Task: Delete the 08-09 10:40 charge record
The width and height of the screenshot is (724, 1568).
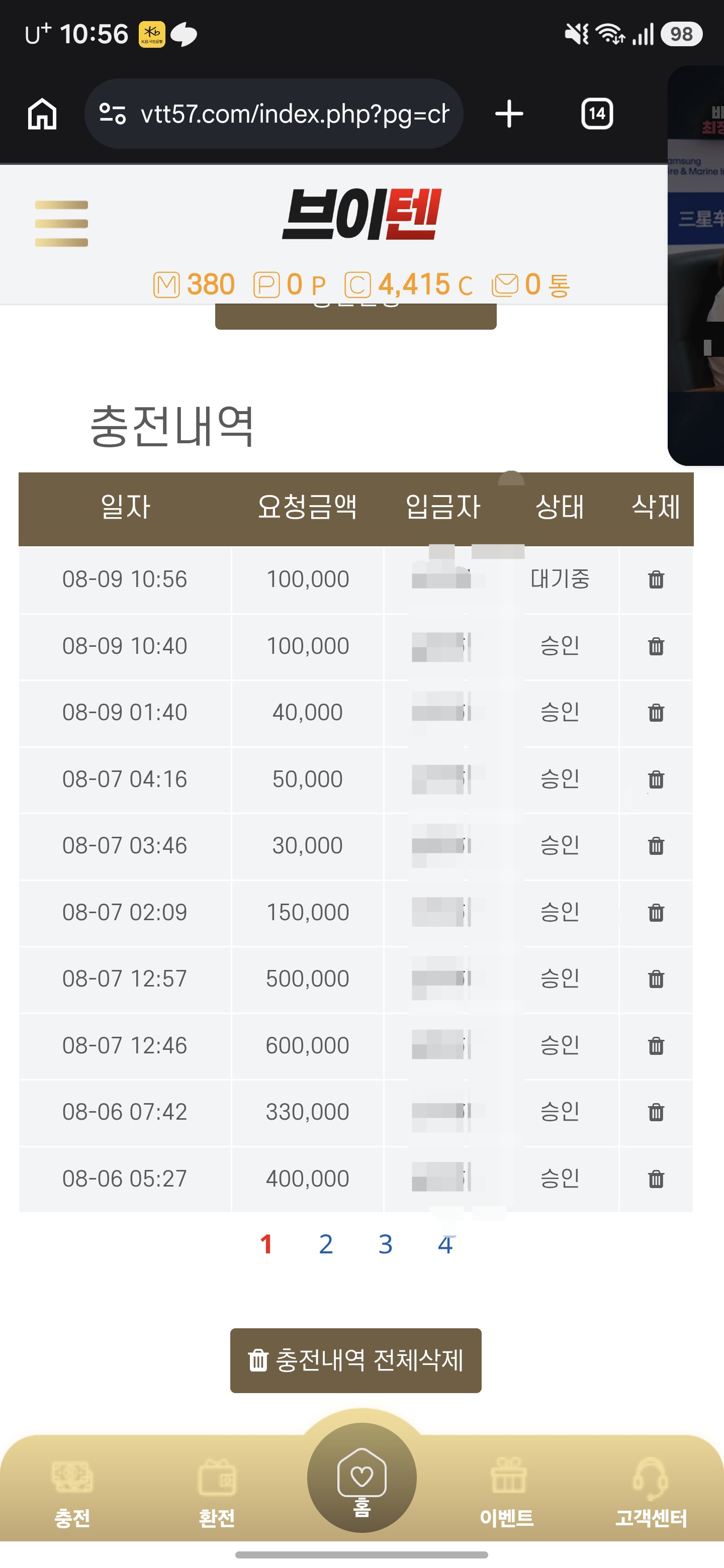Action: 656,646
